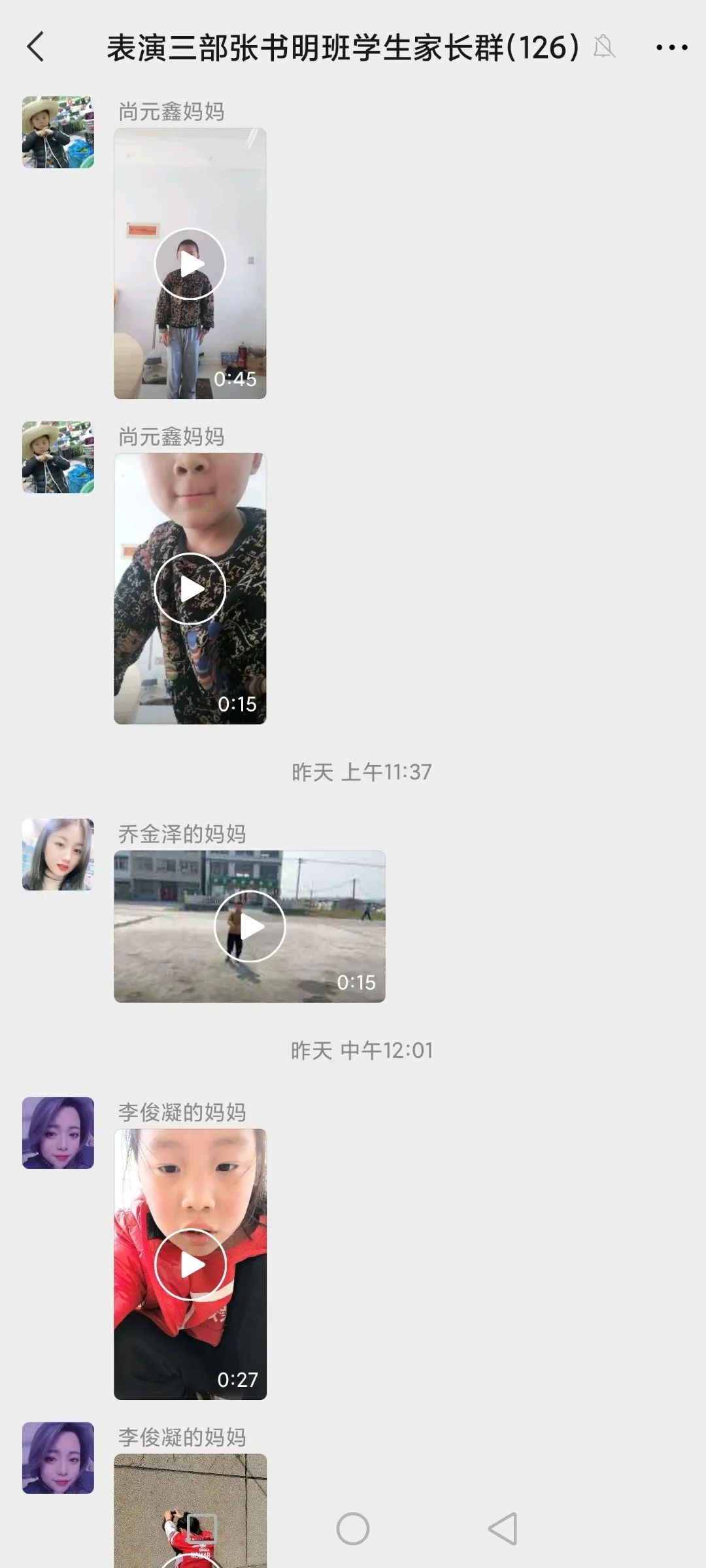Screen dimensions: 706x1568
Task: Go back from the group chat
Action: (x=36, y=47)
